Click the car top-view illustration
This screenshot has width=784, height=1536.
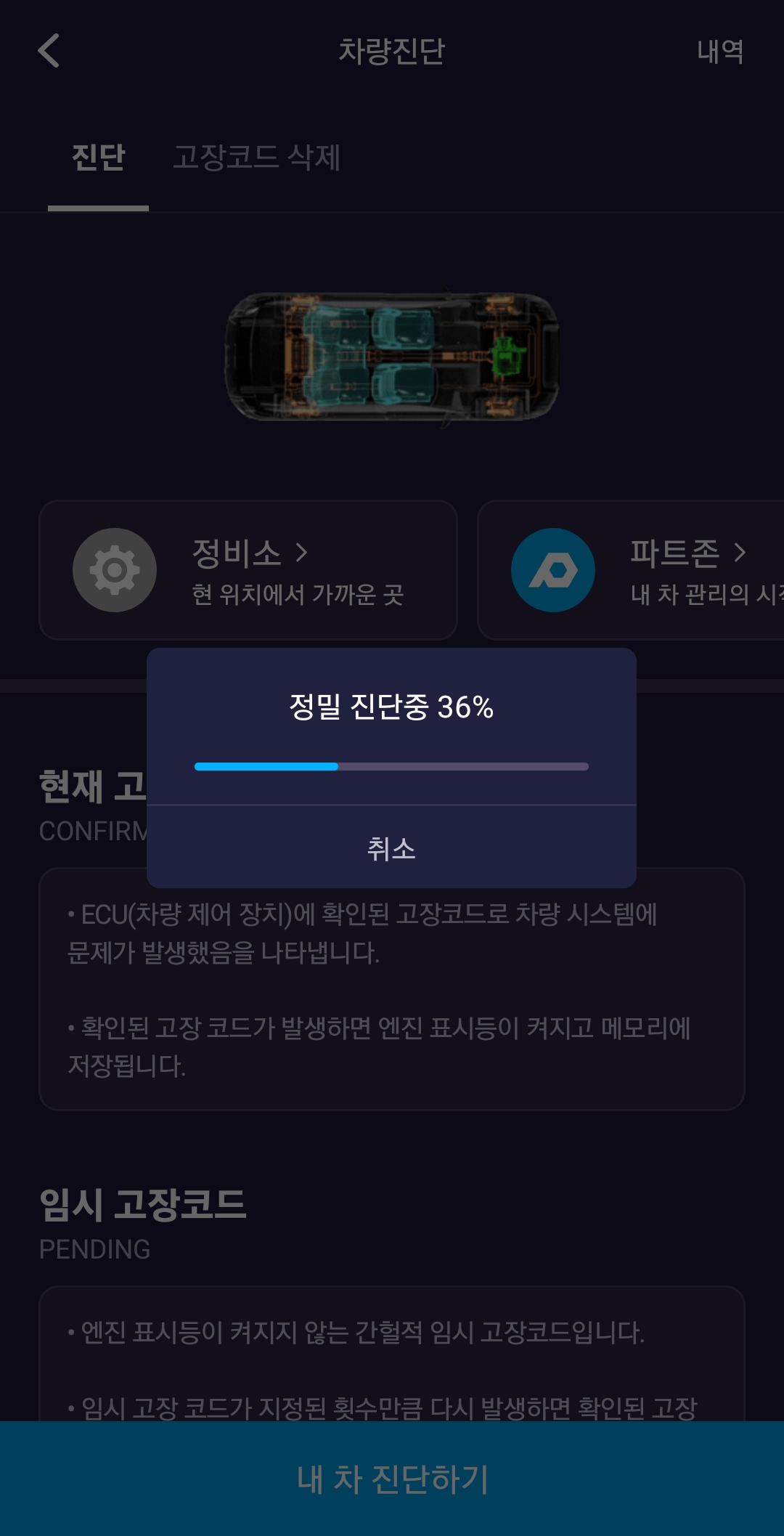pos(392,356)
